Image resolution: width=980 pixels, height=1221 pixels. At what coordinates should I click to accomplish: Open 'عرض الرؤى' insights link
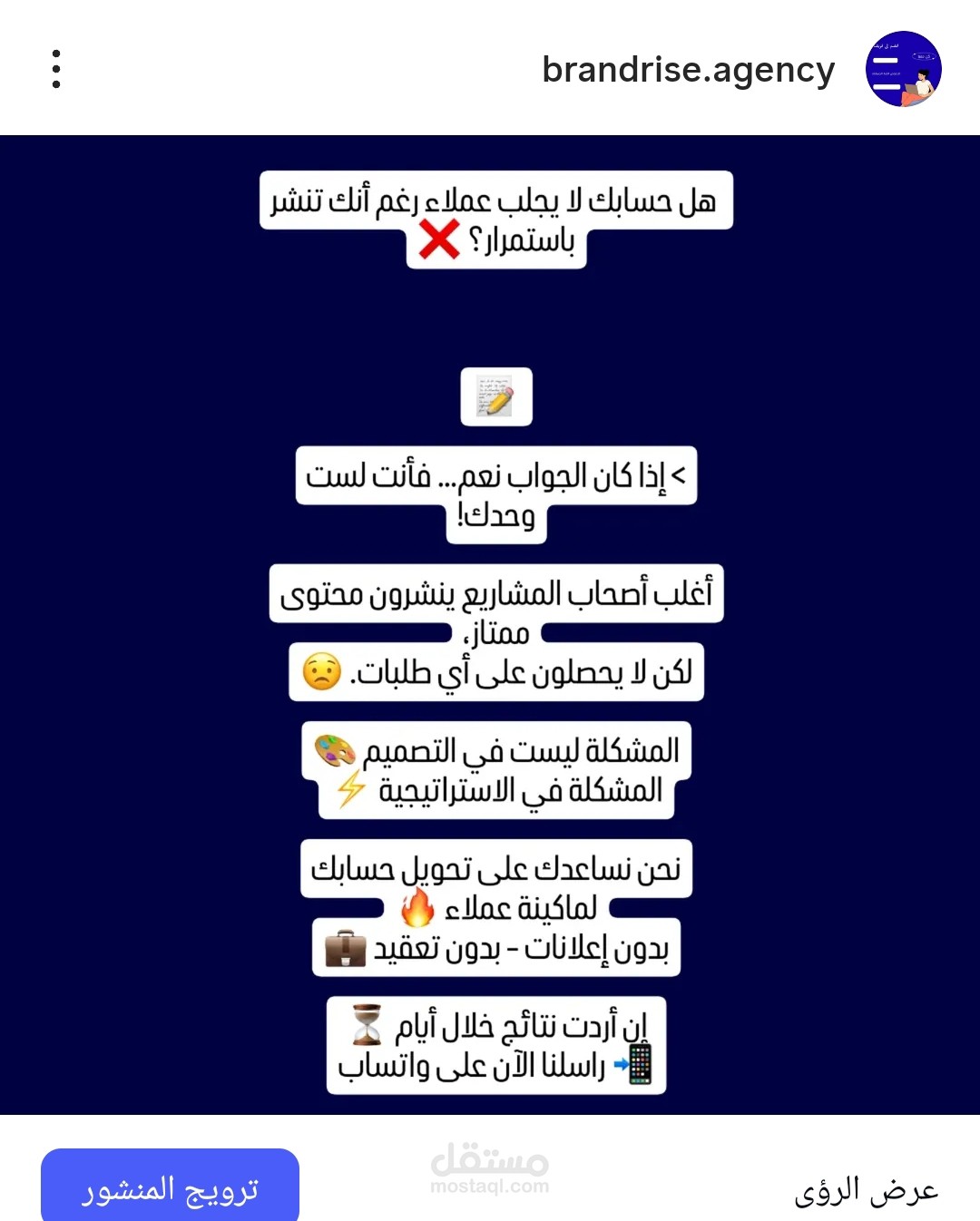point(857,1184)
